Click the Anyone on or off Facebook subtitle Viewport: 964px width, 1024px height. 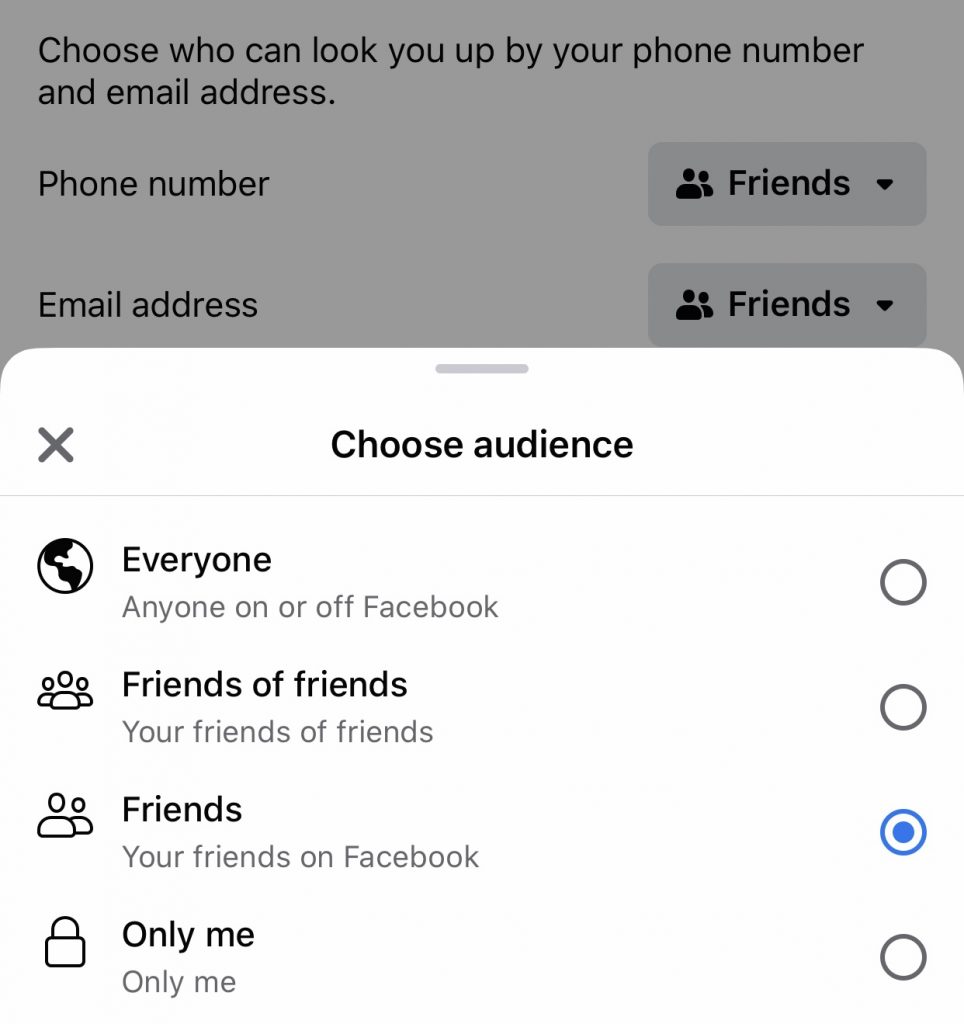[309, 606]
